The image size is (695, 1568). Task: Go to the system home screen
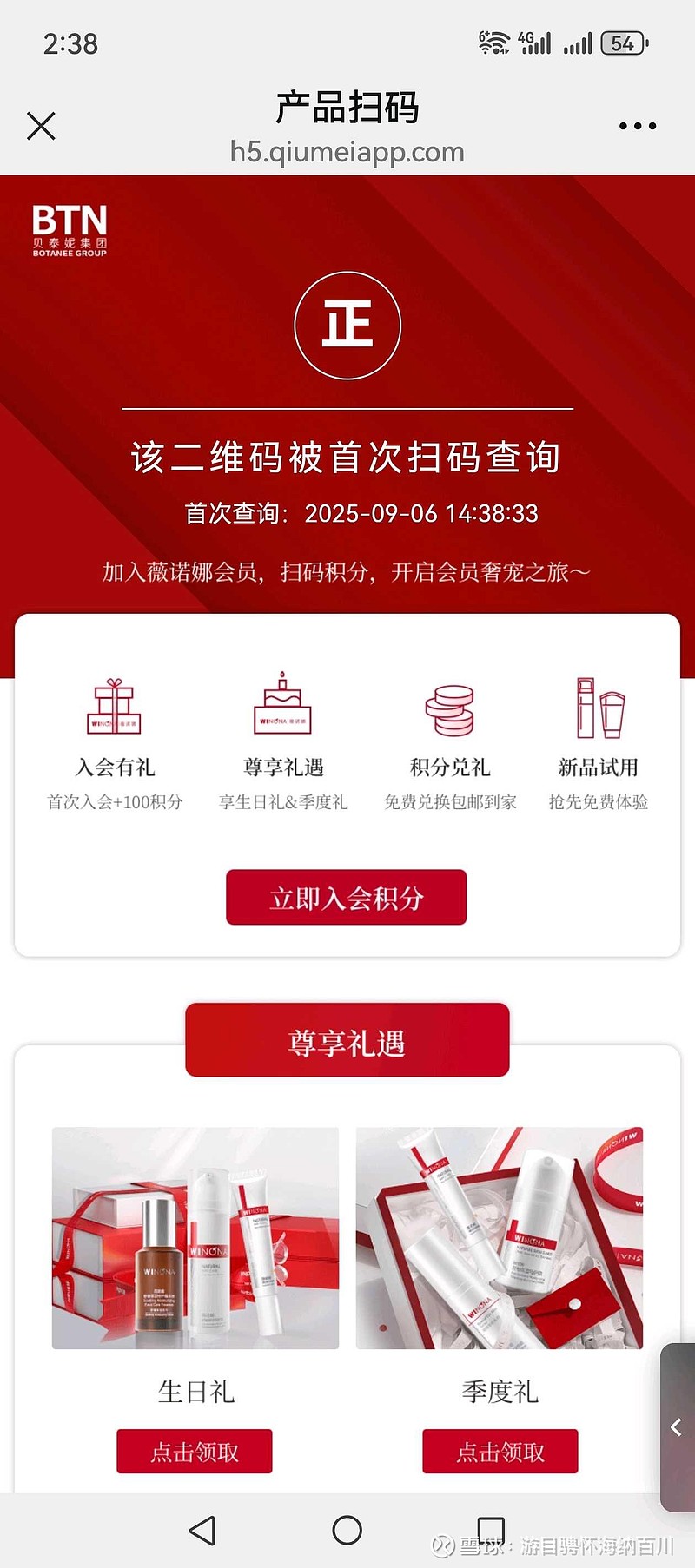tap(347, 1530)
